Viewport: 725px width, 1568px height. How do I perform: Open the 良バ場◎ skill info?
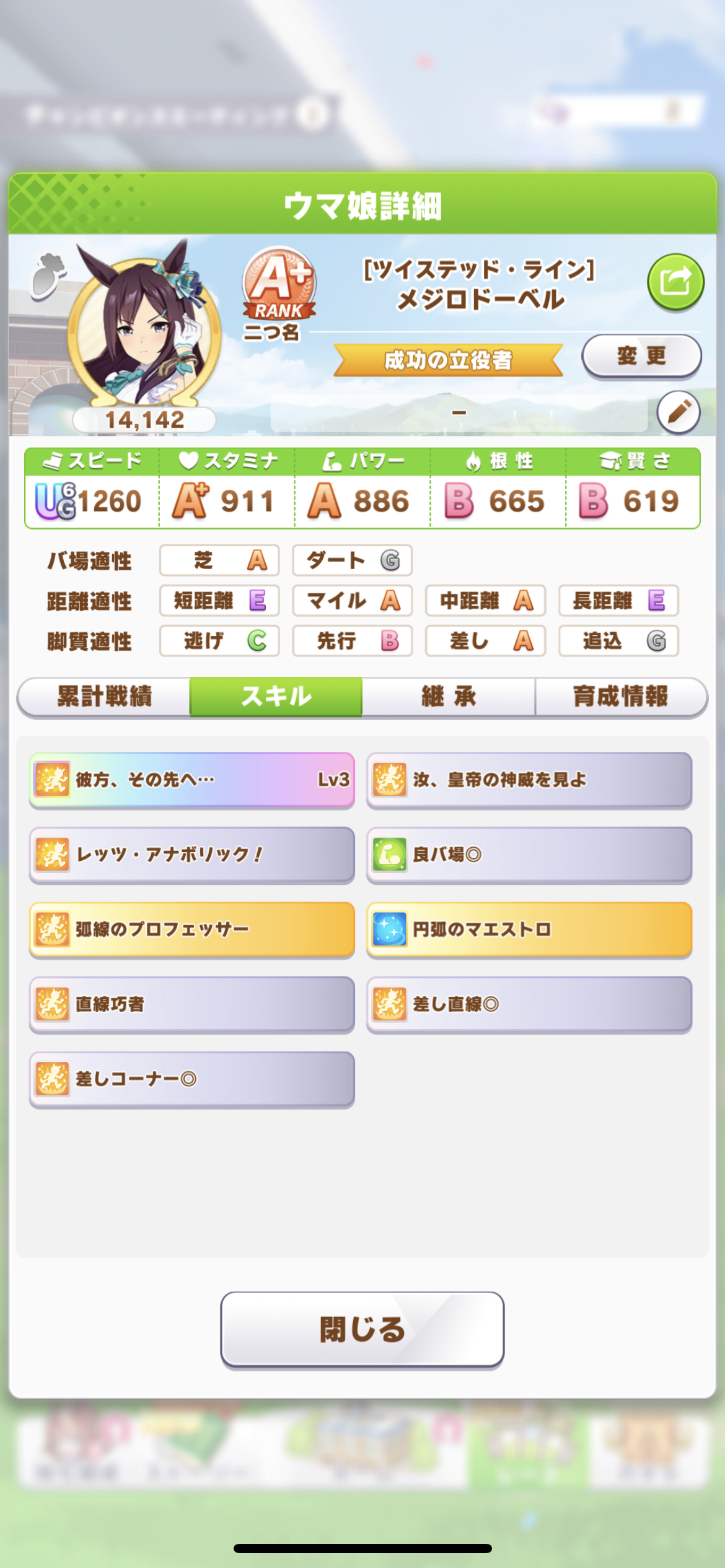pyautogui.click(x=529, y=855)
